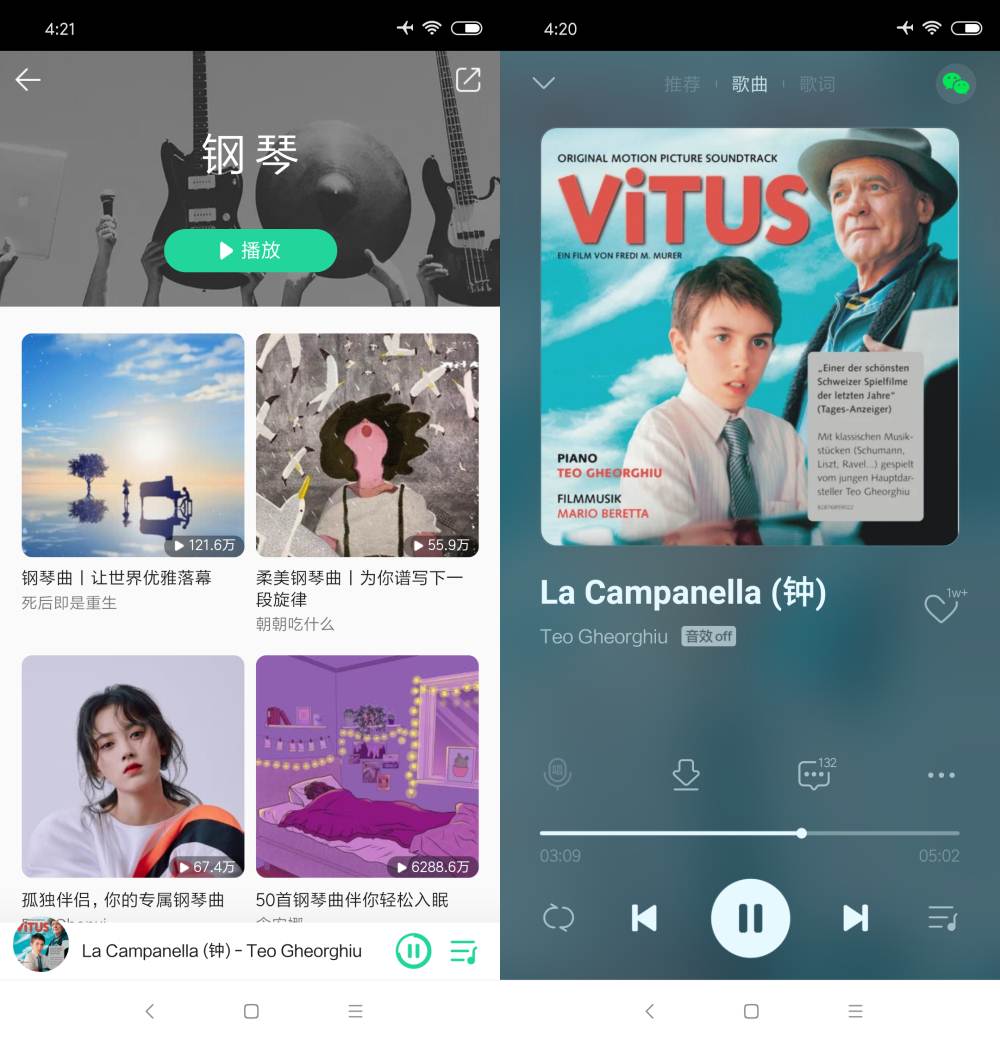1000x1040 pixels.
Task: Share the 钢琴 category page
Action: [468, 80]
